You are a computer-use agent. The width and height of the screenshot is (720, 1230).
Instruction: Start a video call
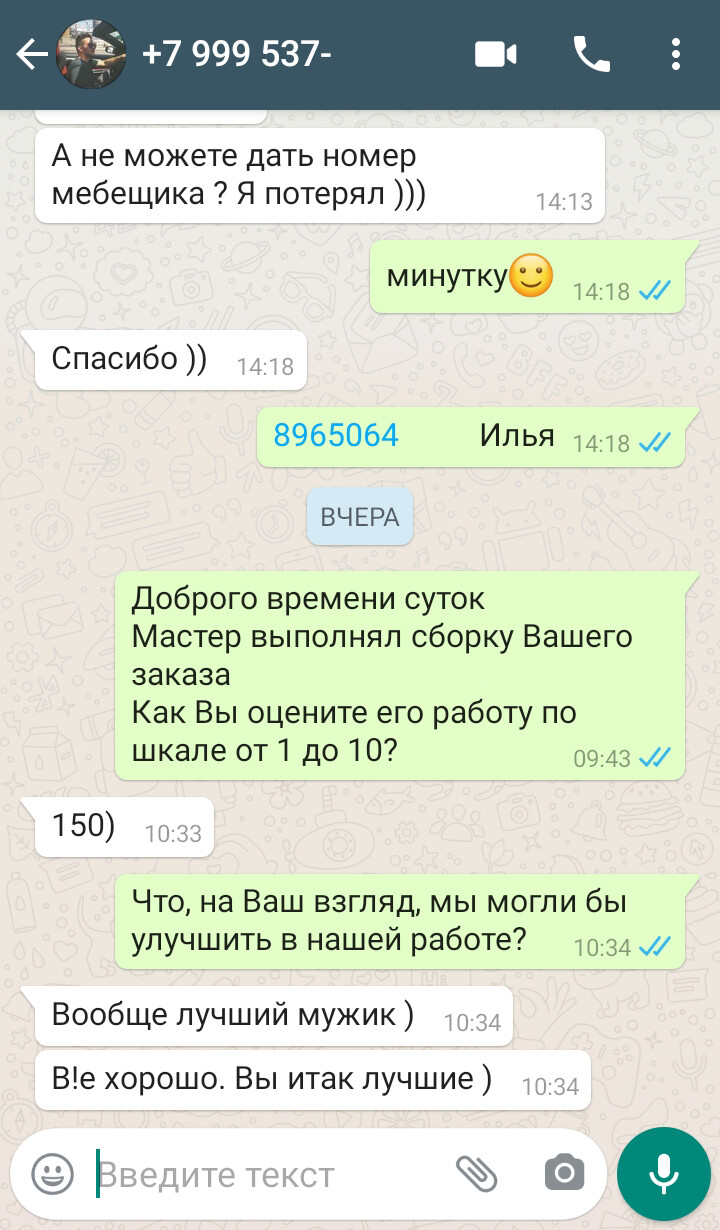pos(495,55)
